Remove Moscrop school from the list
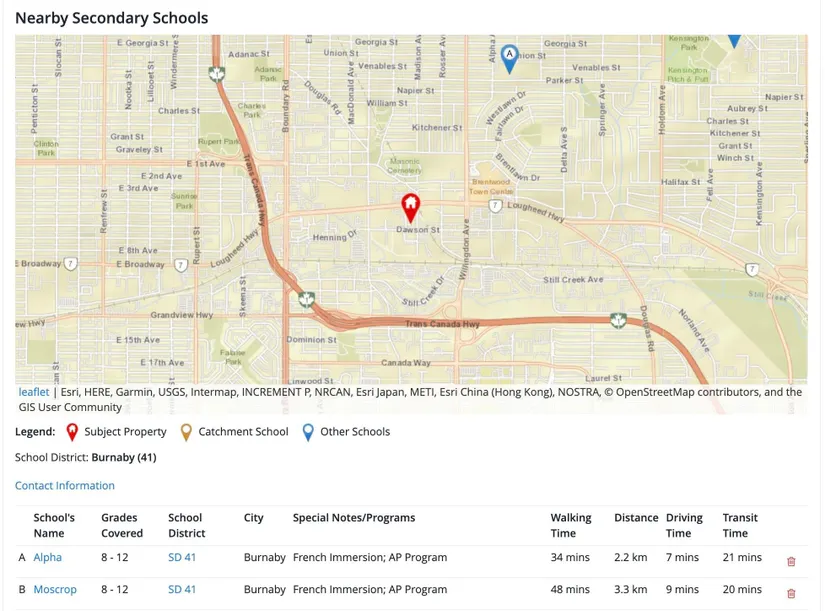Screen dimensions: 825x611 click(791, 594)
